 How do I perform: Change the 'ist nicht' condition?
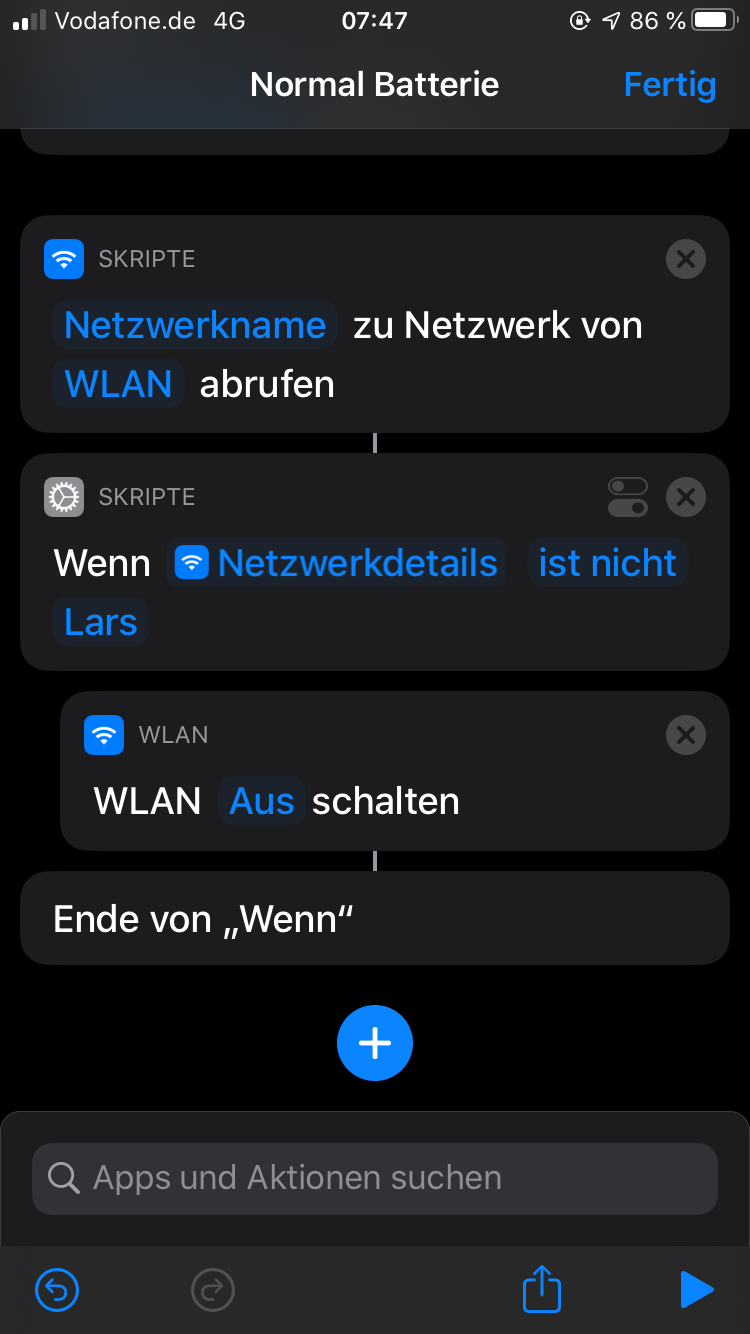click(607, 563)
